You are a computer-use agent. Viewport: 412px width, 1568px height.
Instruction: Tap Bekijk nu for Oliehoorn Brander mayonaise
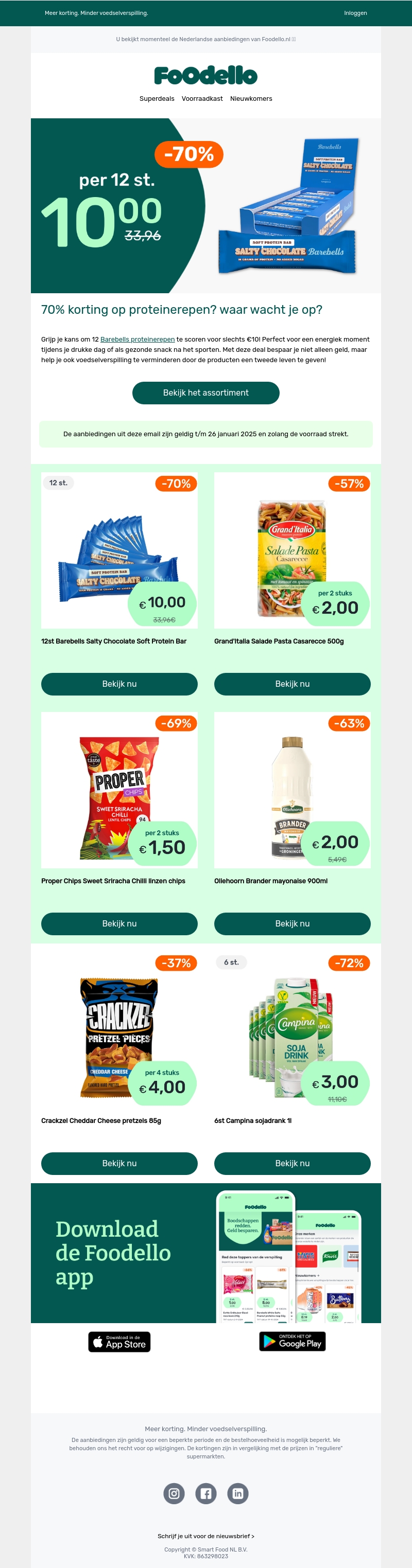[x=292, y=923]
